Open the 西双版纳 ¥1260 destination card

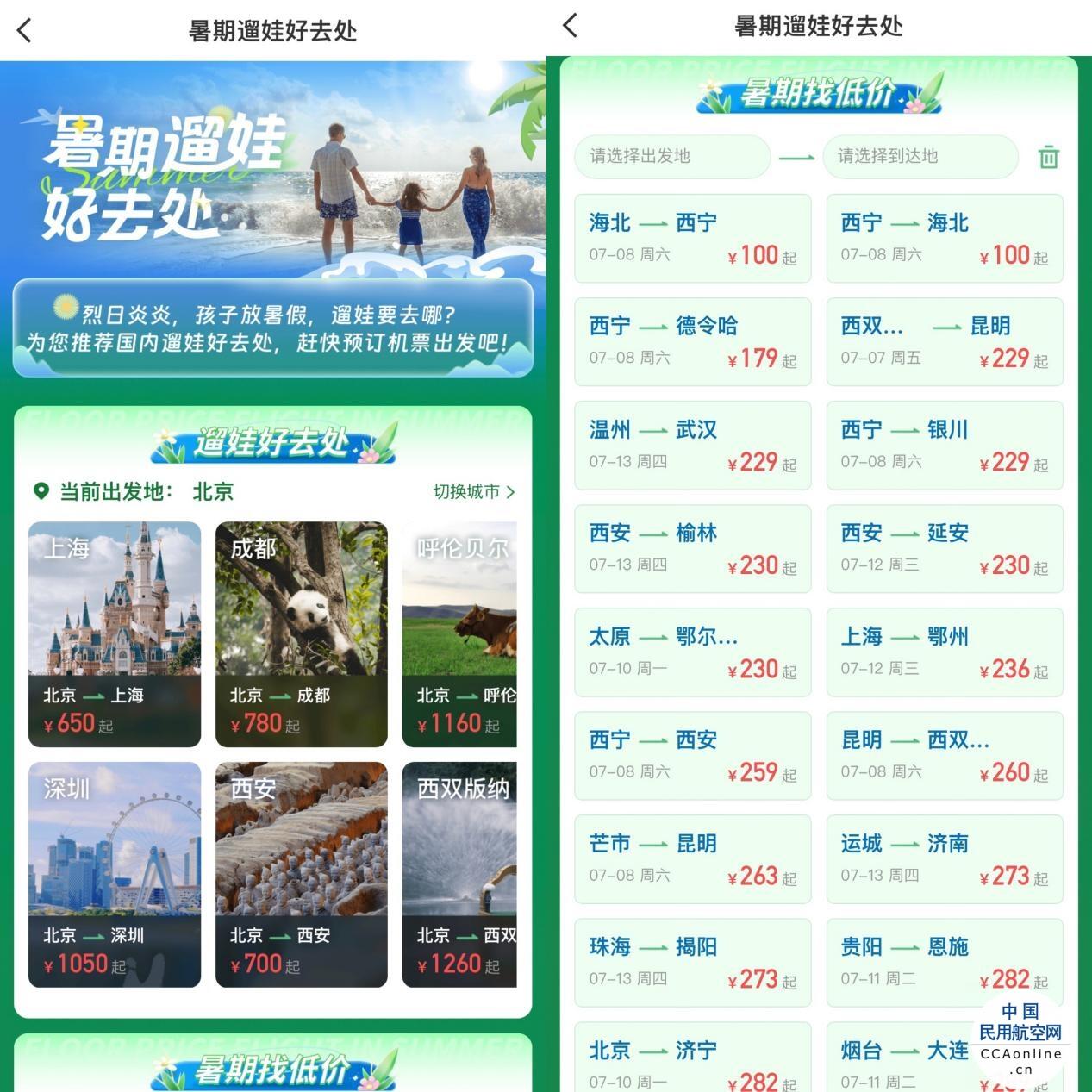click(x=459, y=874)
